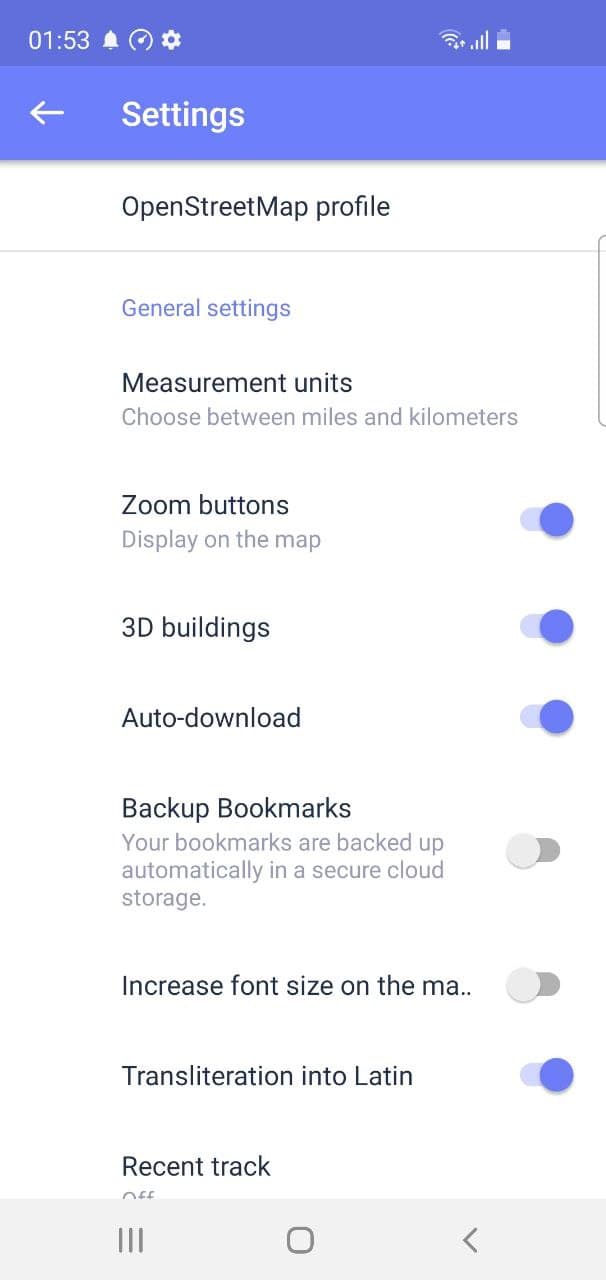The width and height of the screenshot is (606, 1280).
Task: Turn off Zoom buttons switch
Action: [x=547, y=521]
